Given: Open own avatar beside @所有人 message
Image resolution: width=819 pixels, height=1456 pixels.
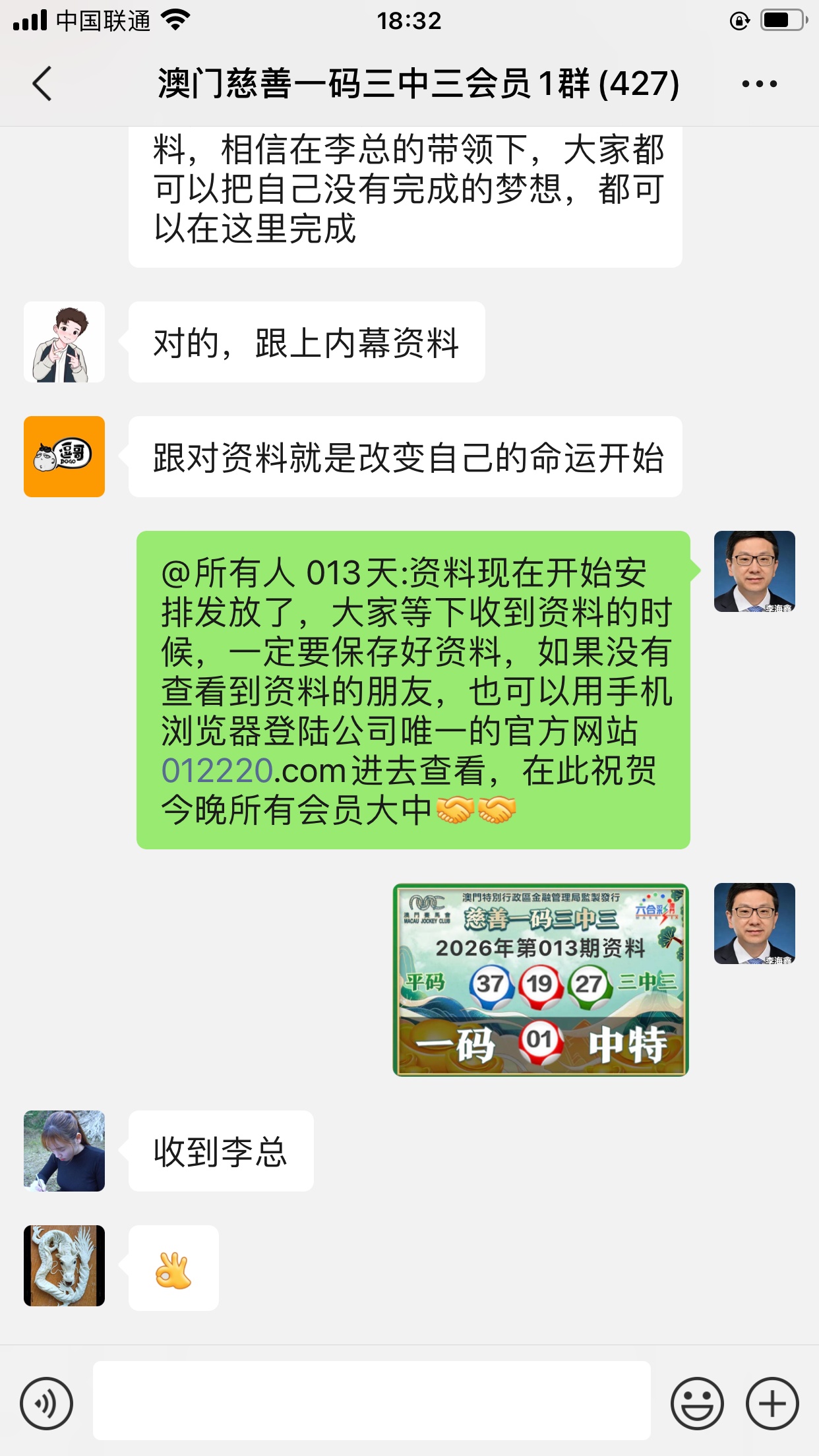Looking at the screenshot, I should coord(754,571).
